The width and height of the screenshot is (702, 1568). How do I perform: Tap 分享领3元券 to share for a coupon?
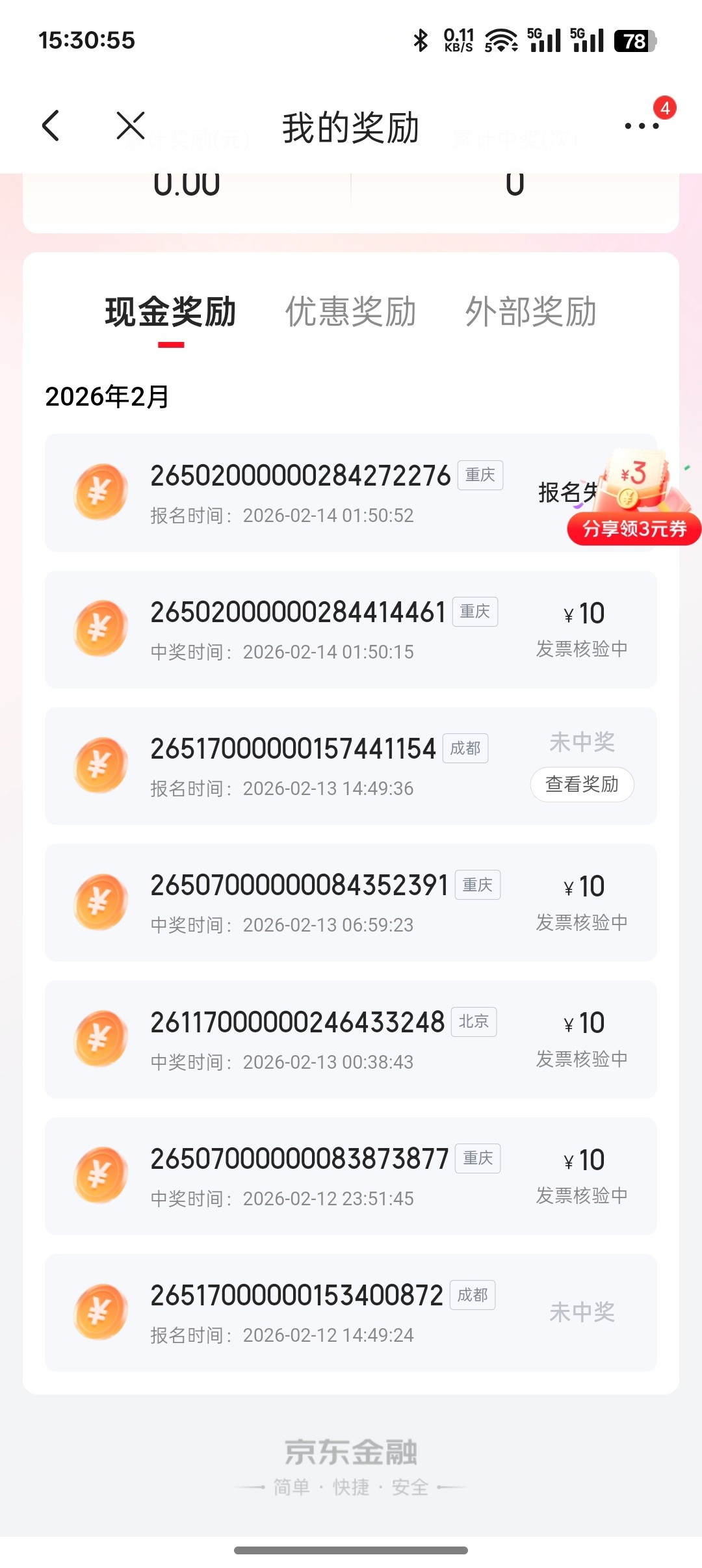point(632,530)
